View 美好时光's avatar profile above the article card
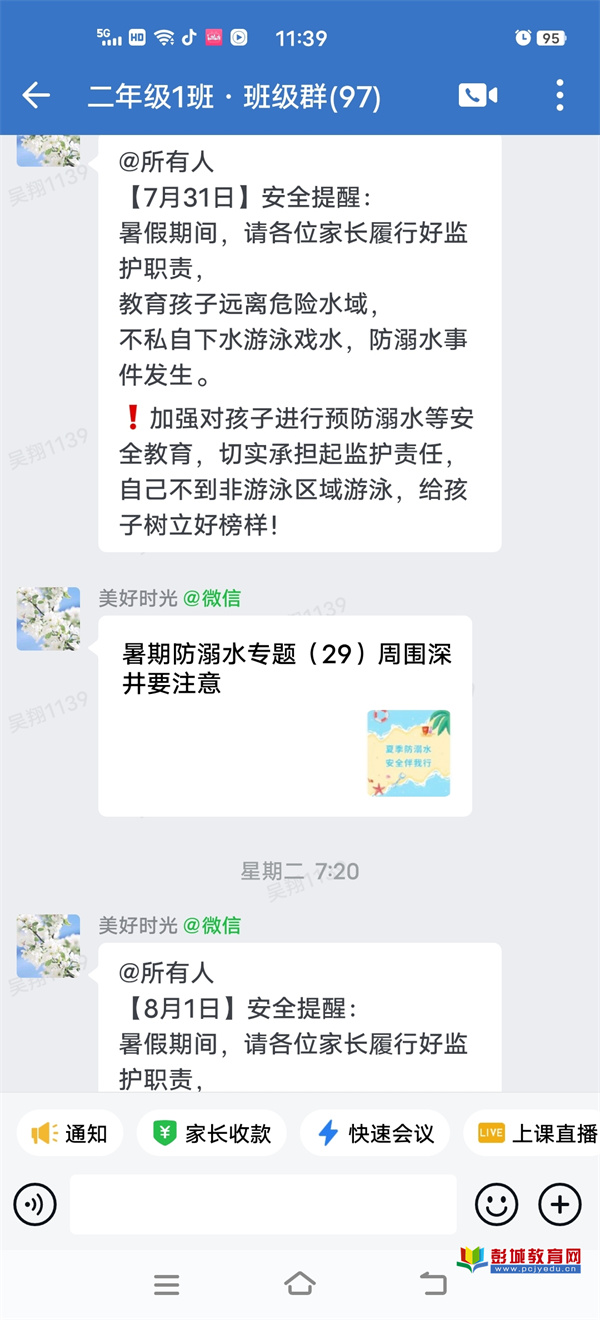 tap(48, 619)
